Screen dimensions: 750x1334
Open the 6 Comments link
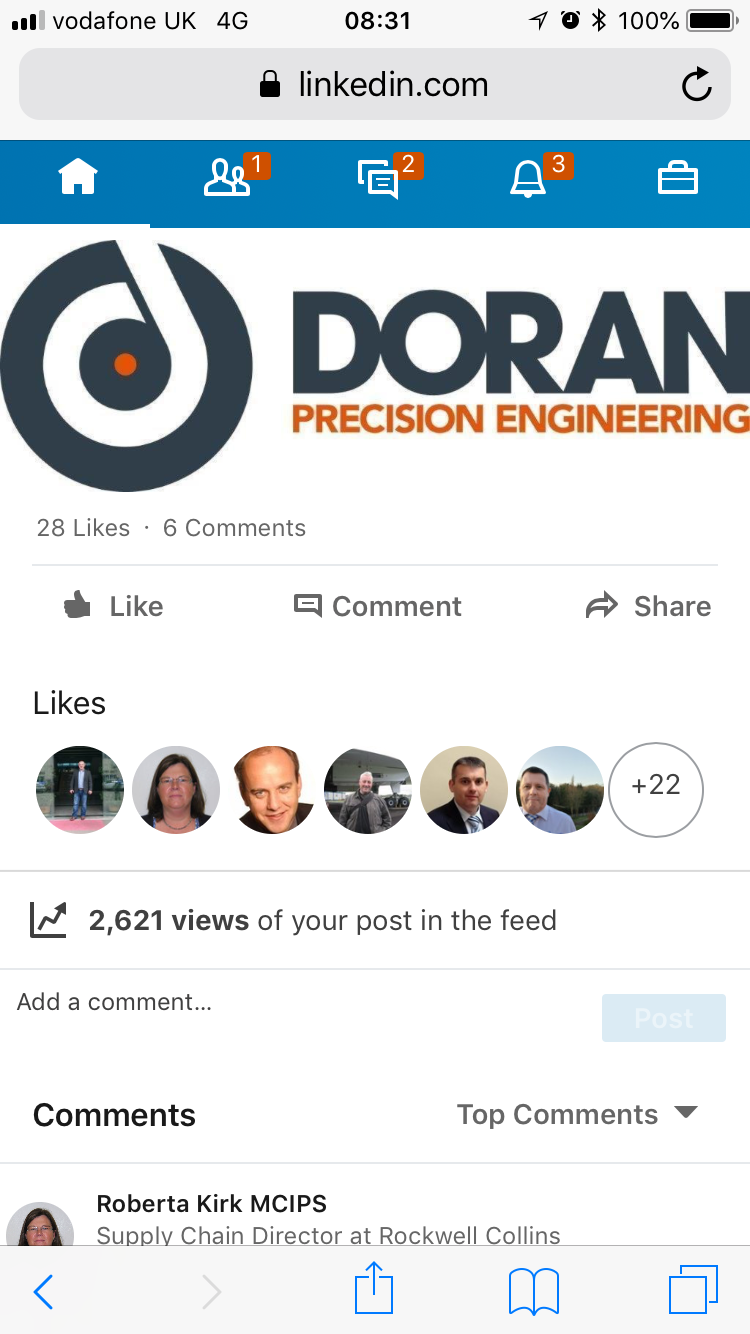[234, 528]
